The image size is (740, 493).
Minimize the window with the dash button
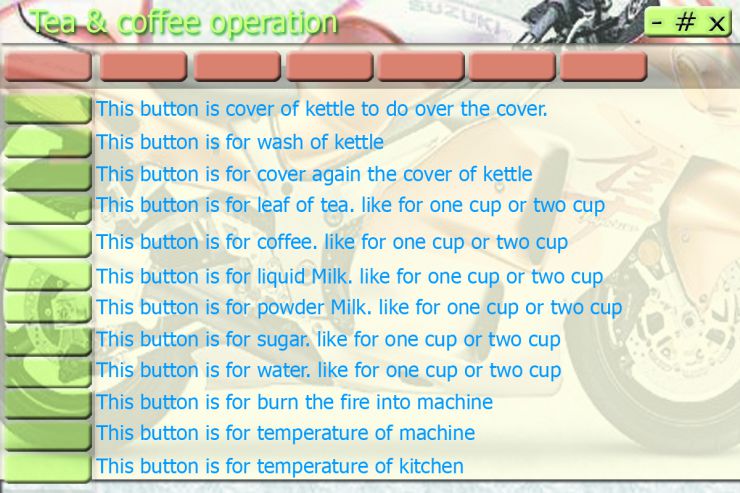[658, 23]
